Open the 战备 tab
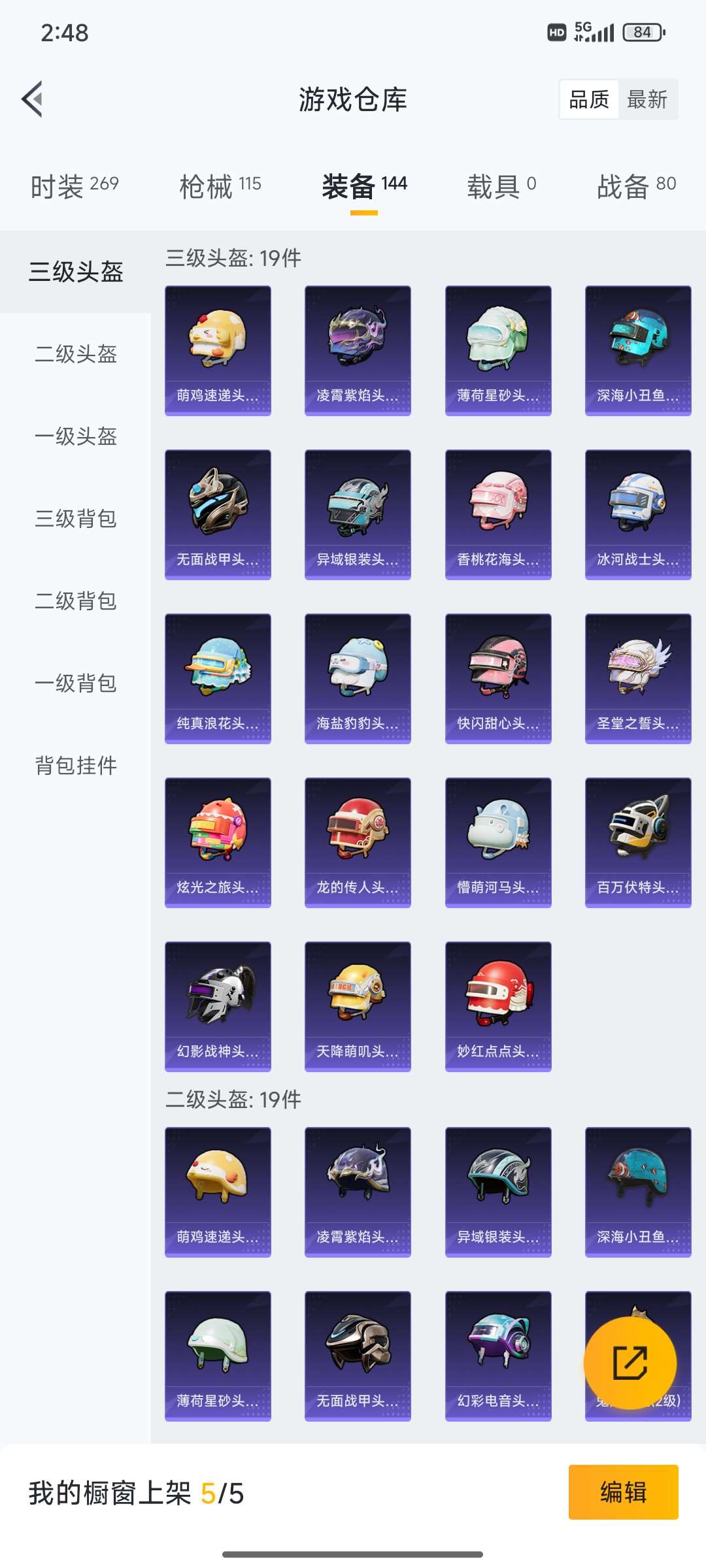 tap(635, 186)
